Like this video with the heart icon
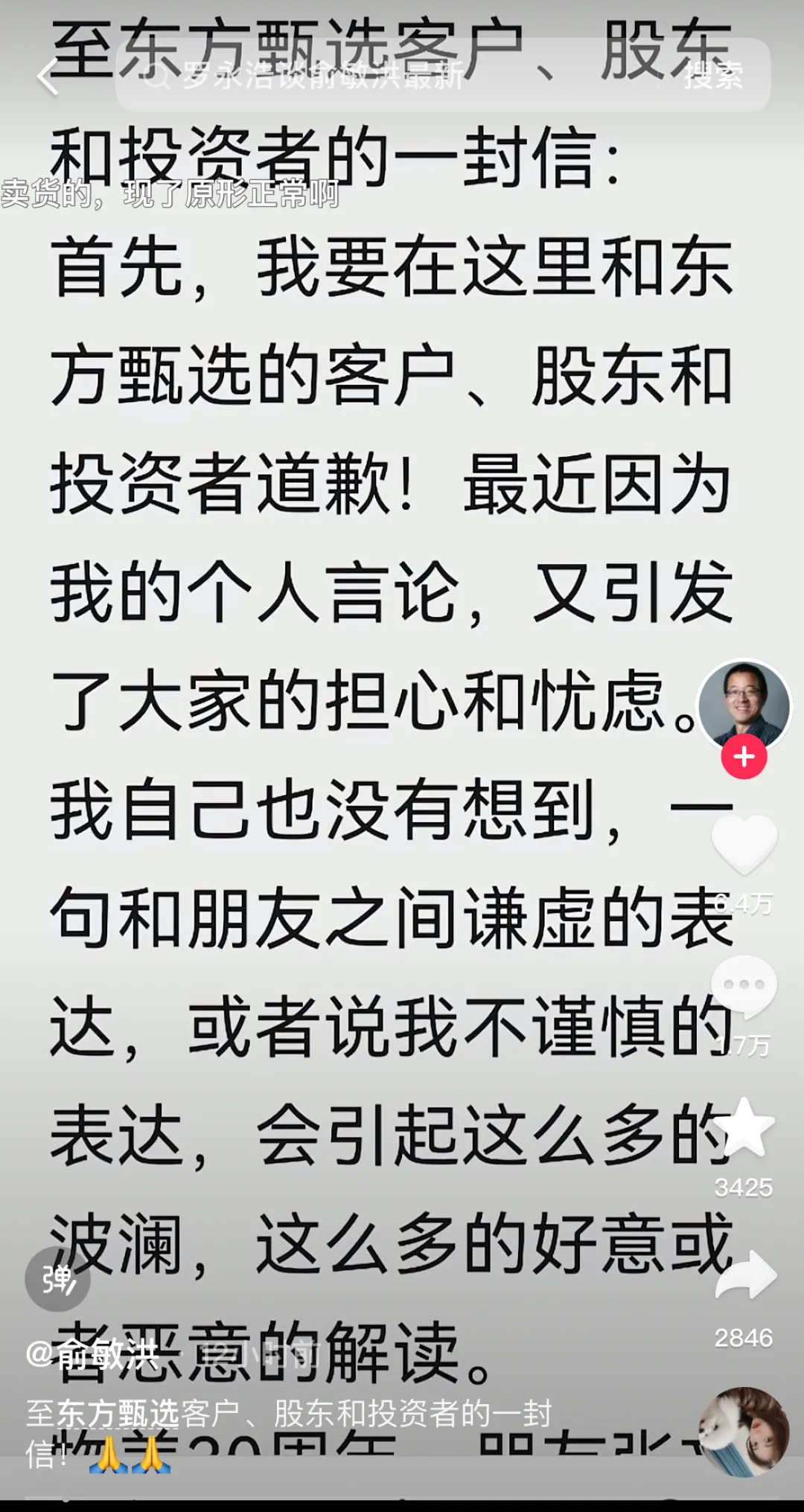This screenshot has width=804, height=1512. pyautogui.click(x=744, y=845)
